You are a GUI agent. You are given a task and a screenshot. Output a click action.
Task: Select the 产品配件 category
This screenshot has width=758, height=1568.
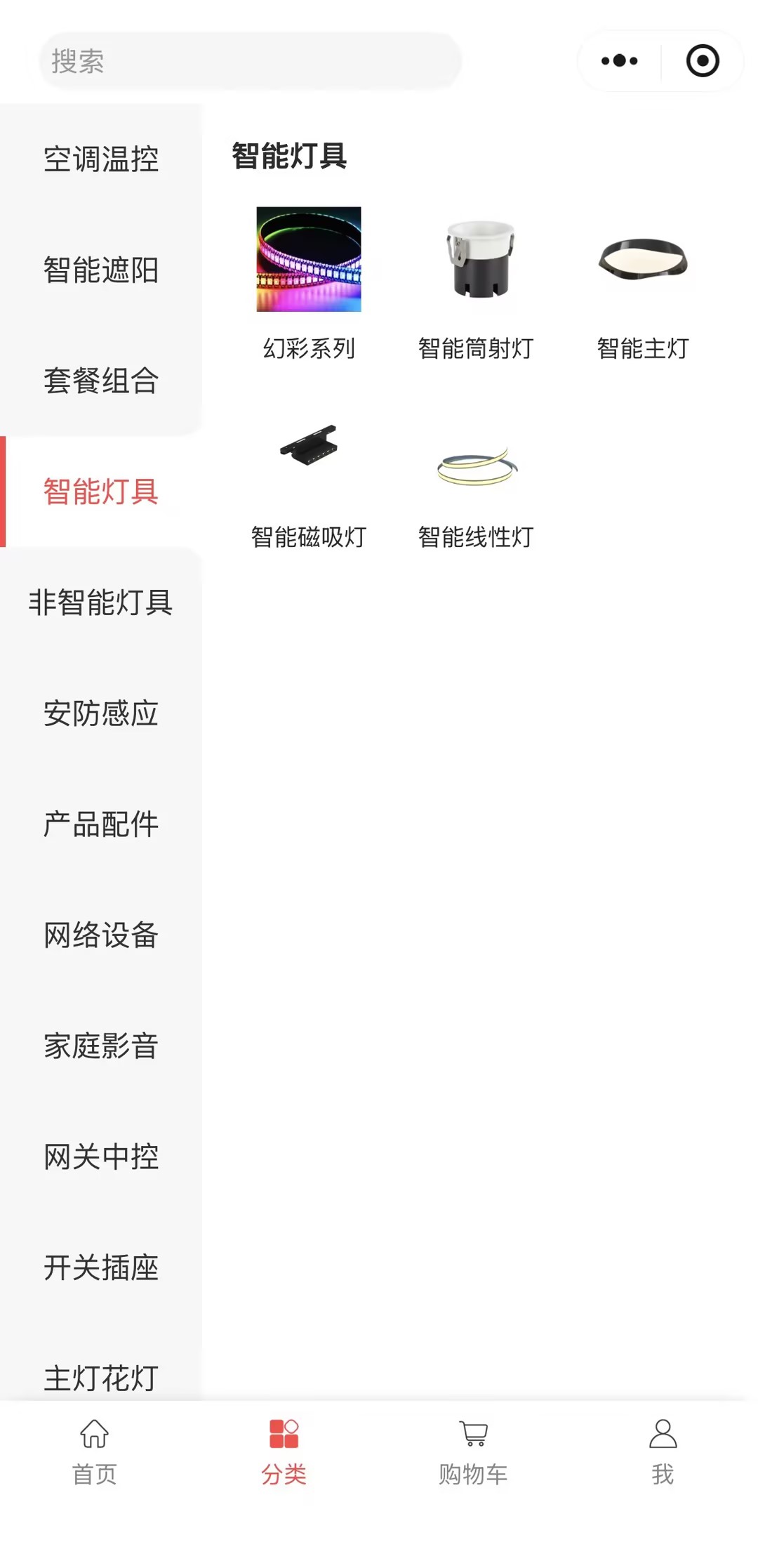pyautogui.click(x=101, y=824)
